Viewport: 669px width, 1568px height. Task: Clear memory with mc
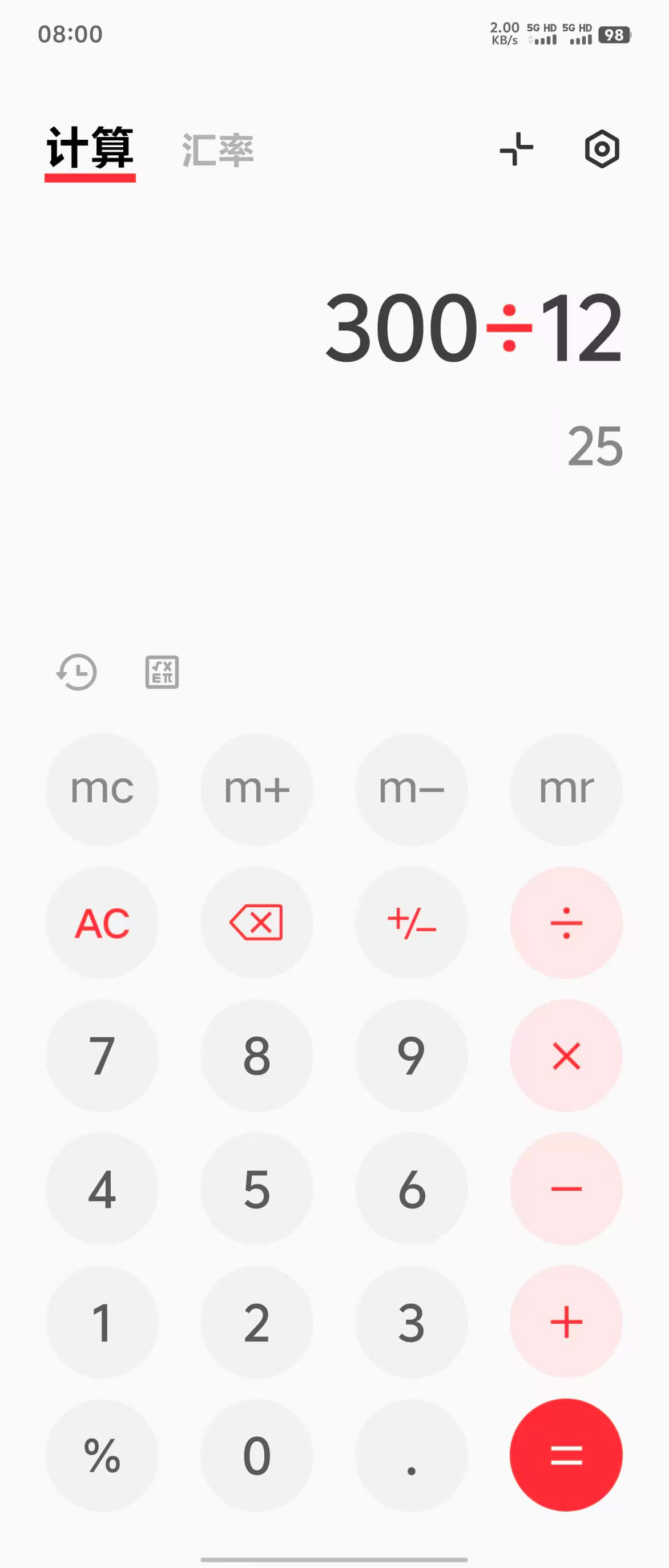click(x=102, y=790)
